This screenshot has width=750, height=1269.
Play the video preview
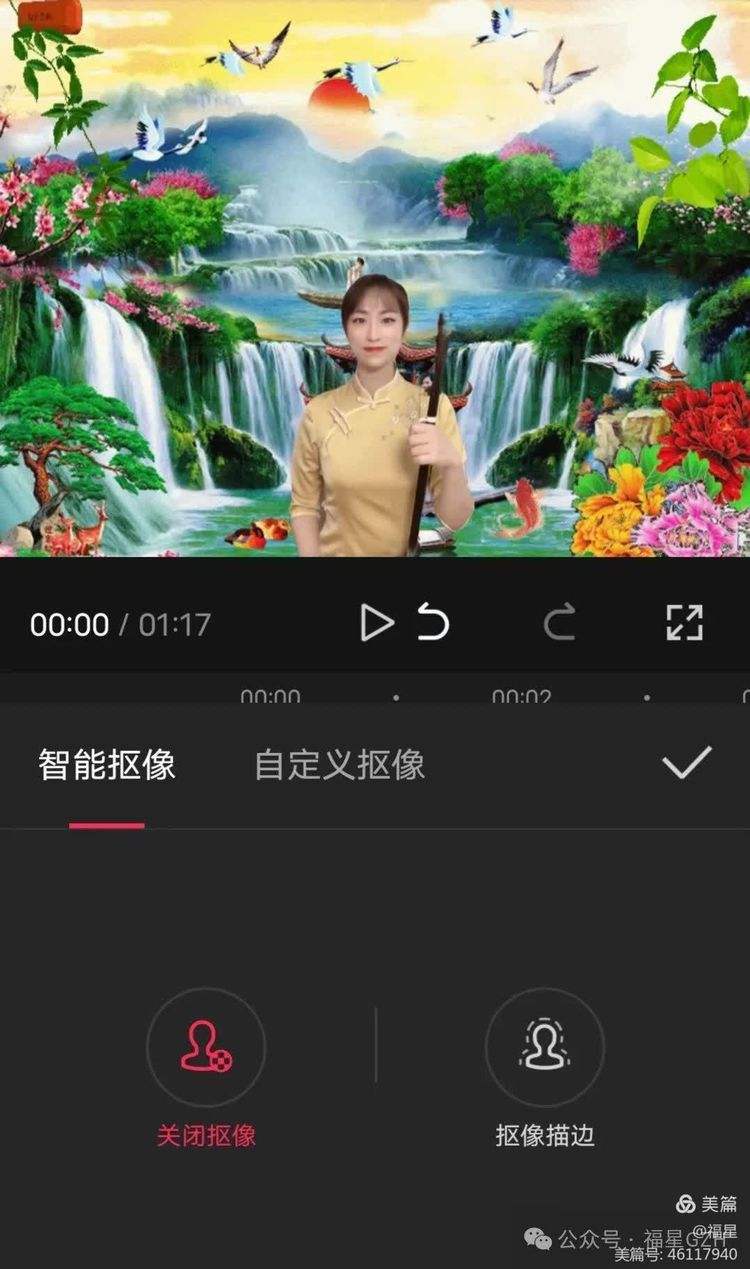[376, 623]
